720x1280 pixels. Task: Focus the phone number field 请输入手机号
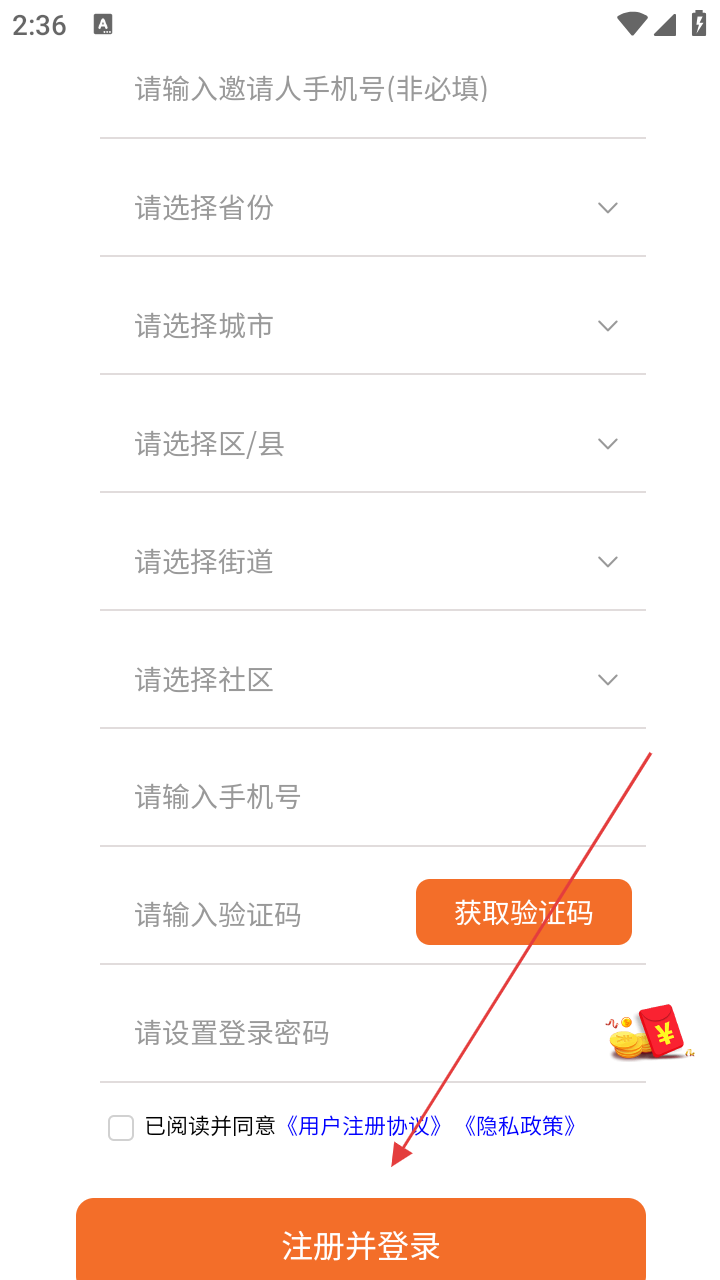pyautogui.click(x=372, y=798)
